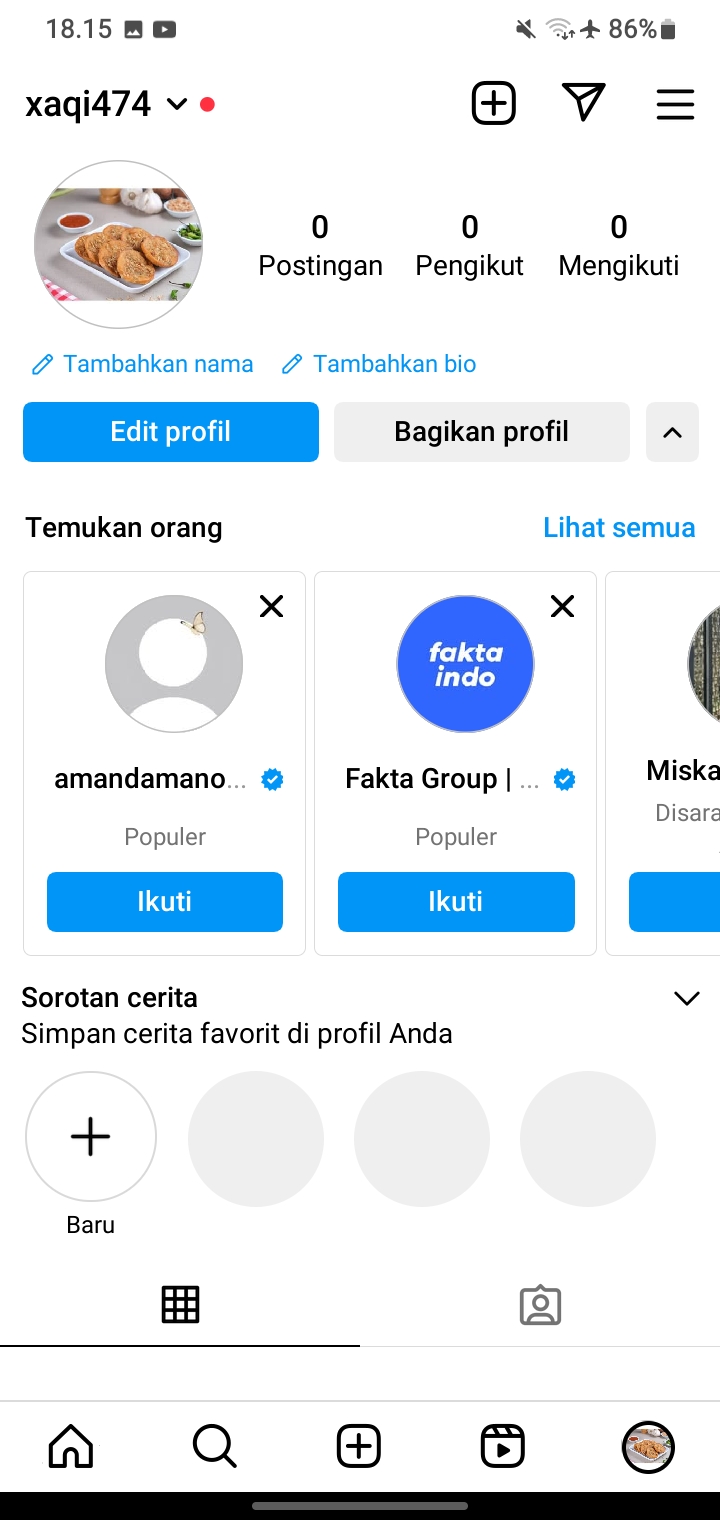Collapse the Sorotan cerita section
Screen dimensions: 720x1520
[x=687, y=998]
